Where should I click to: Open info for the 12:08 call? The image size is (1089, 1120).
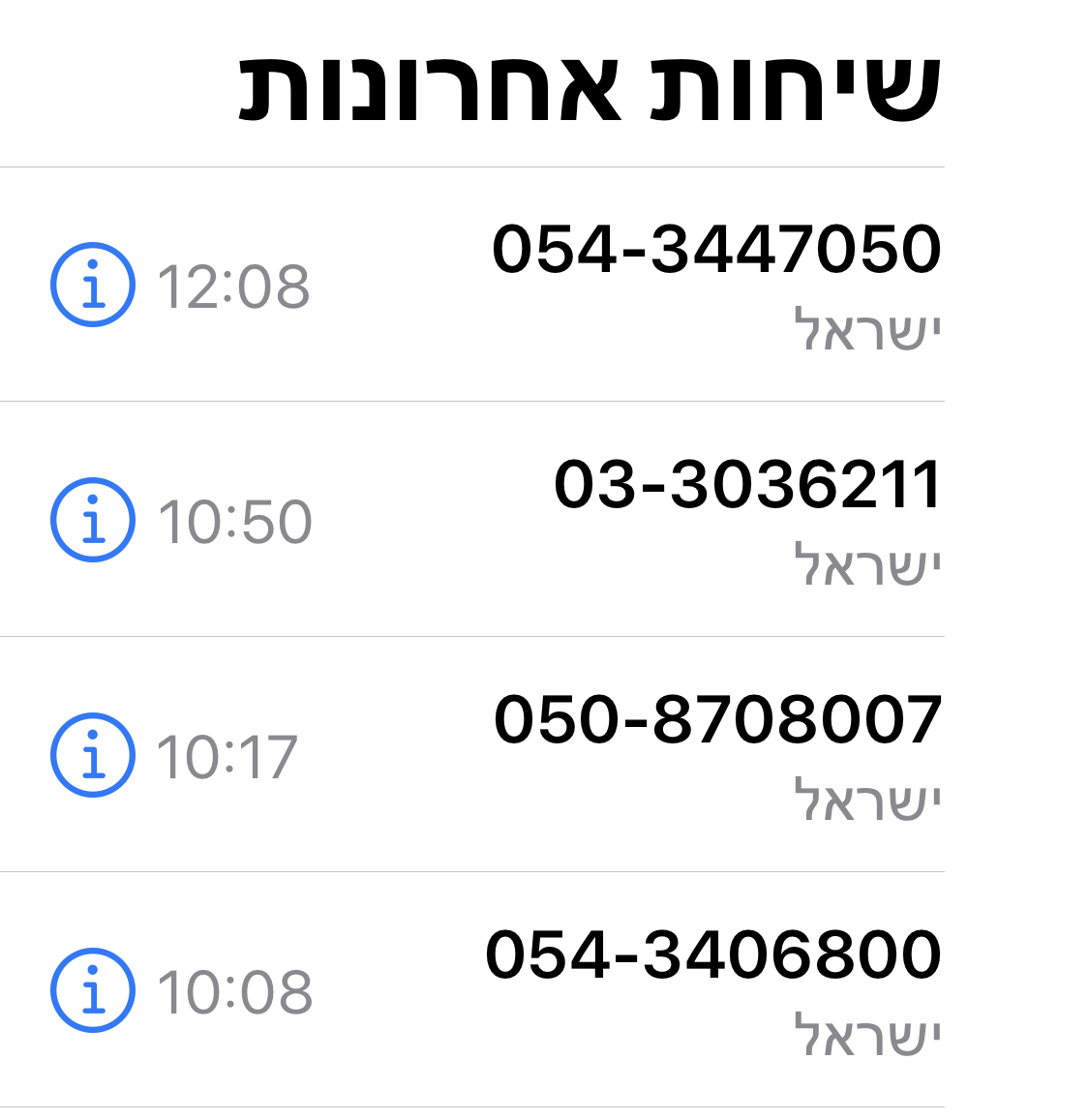click(x=93, y=285)
